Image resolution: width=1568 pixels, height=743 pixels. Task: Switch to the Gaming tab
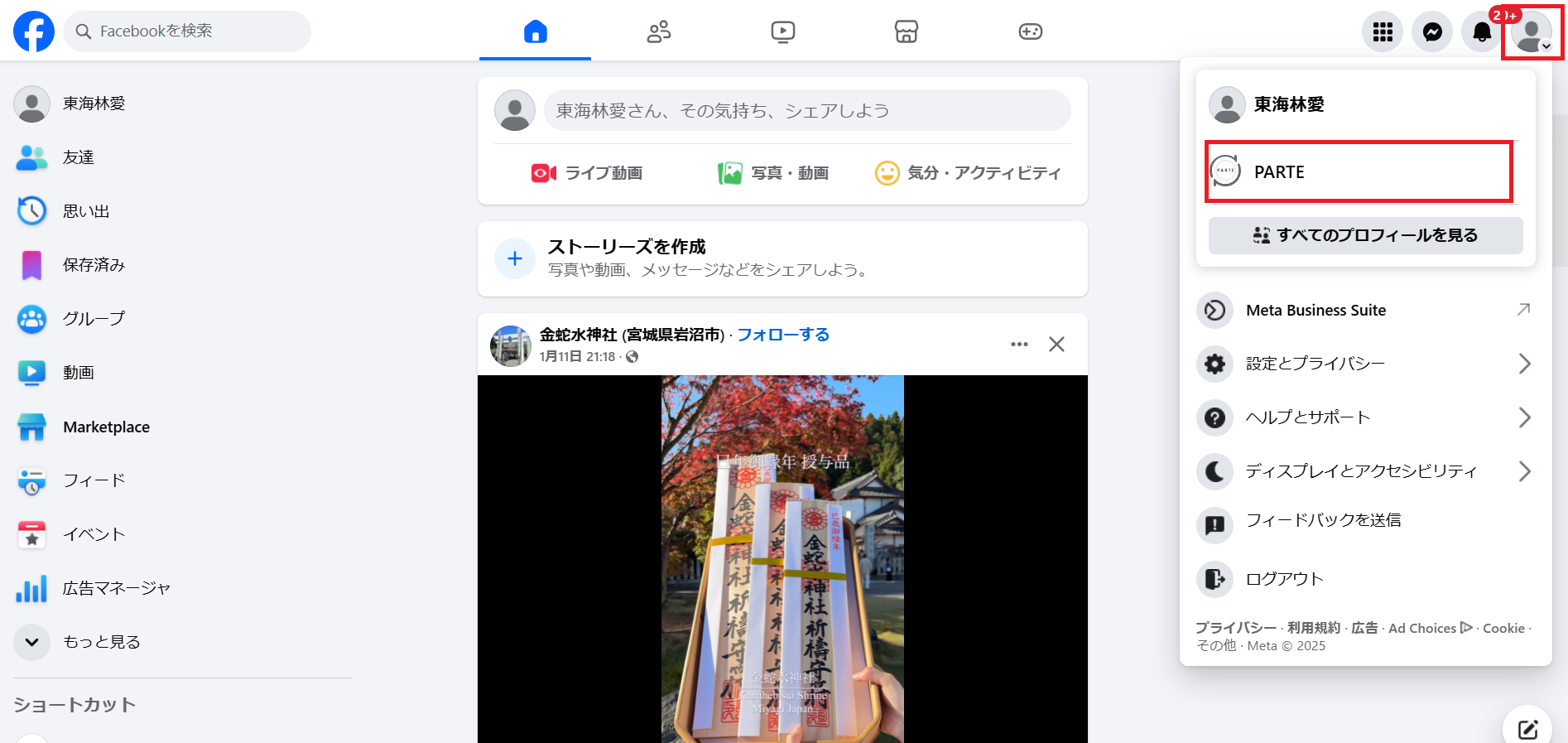click(x=1030, y=32)
